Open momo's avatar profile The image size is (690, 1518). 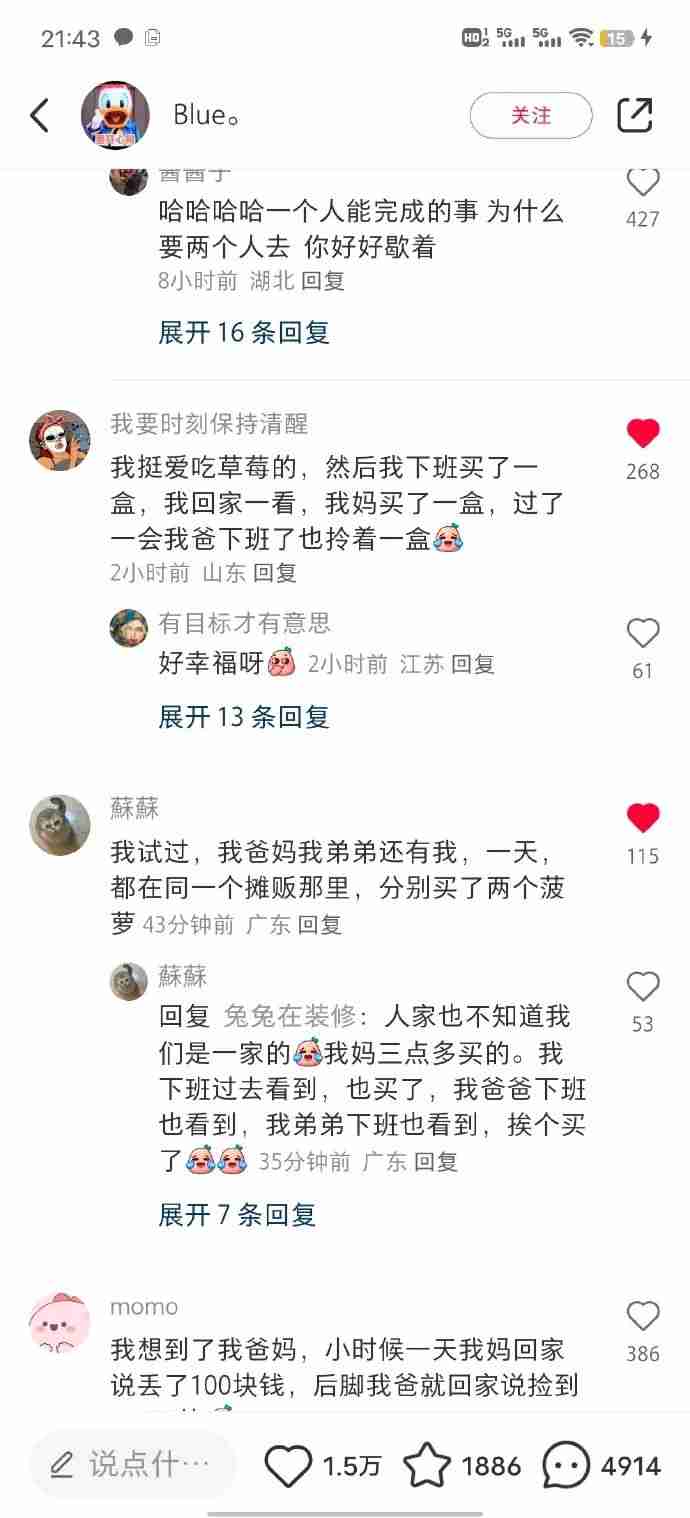60,1322
